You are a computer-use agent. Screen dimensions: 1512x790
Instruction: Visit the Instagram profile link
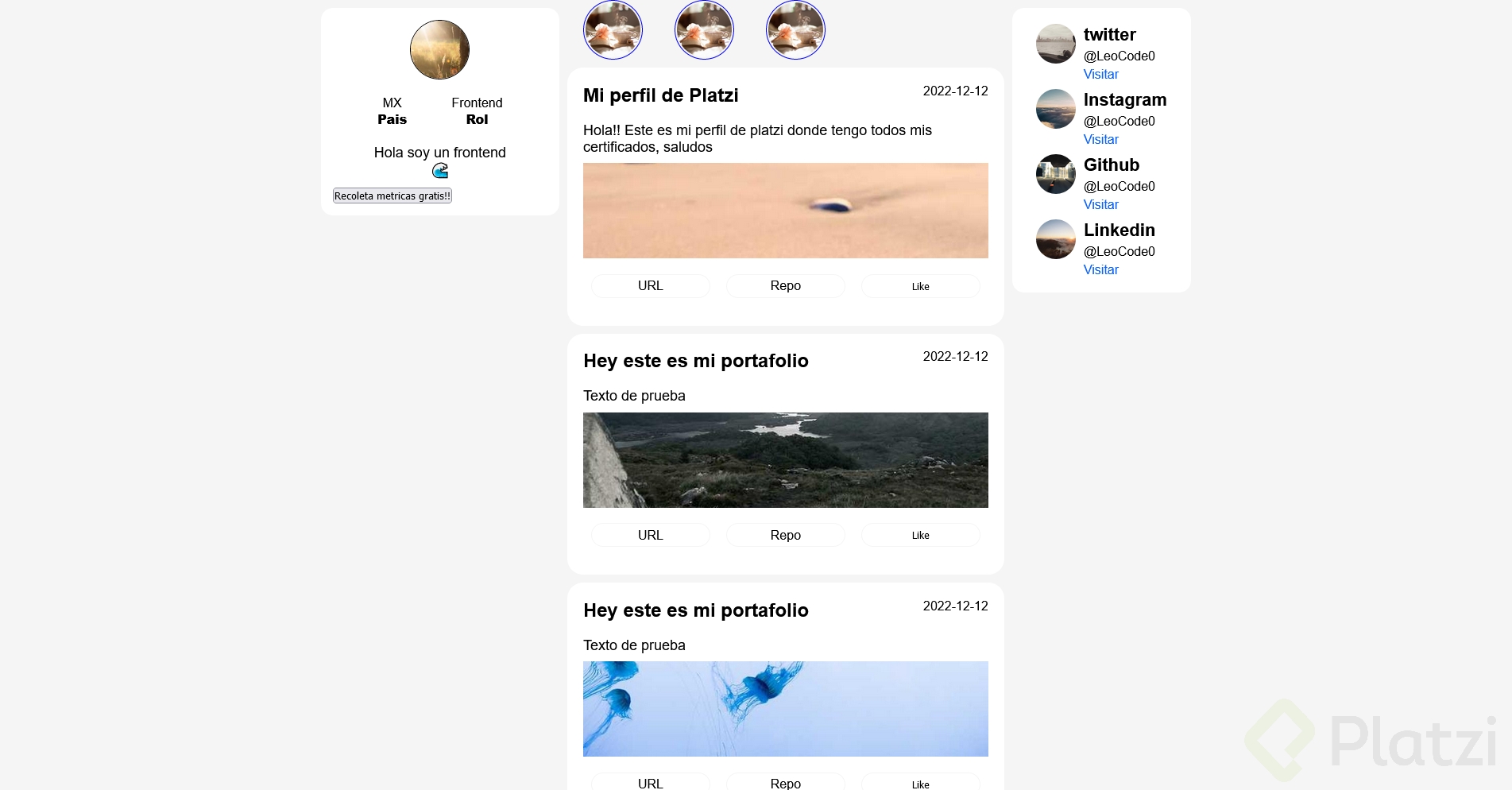pos(1100,139)
